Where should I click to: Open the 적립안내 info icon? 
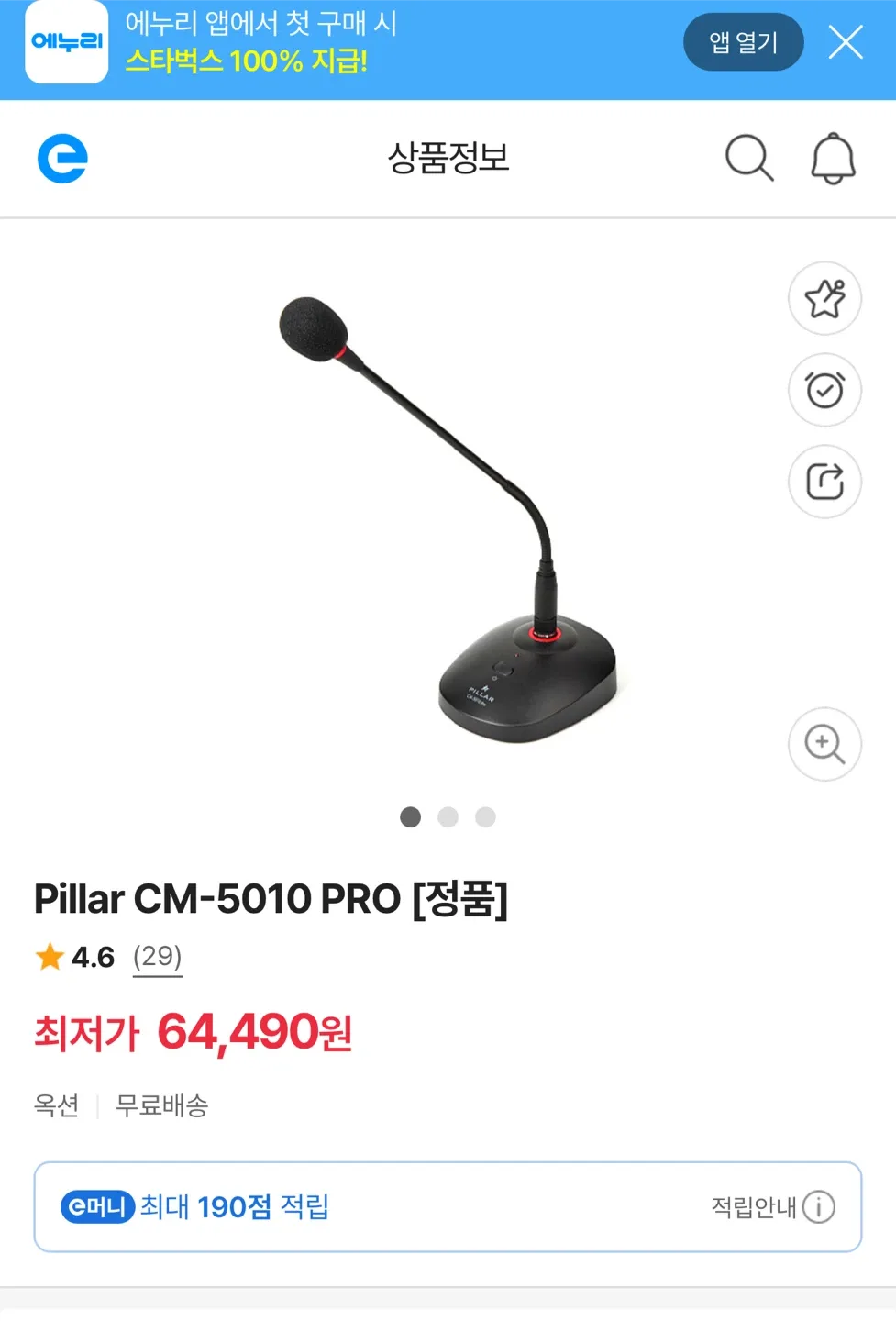(x=817, y=1207)
